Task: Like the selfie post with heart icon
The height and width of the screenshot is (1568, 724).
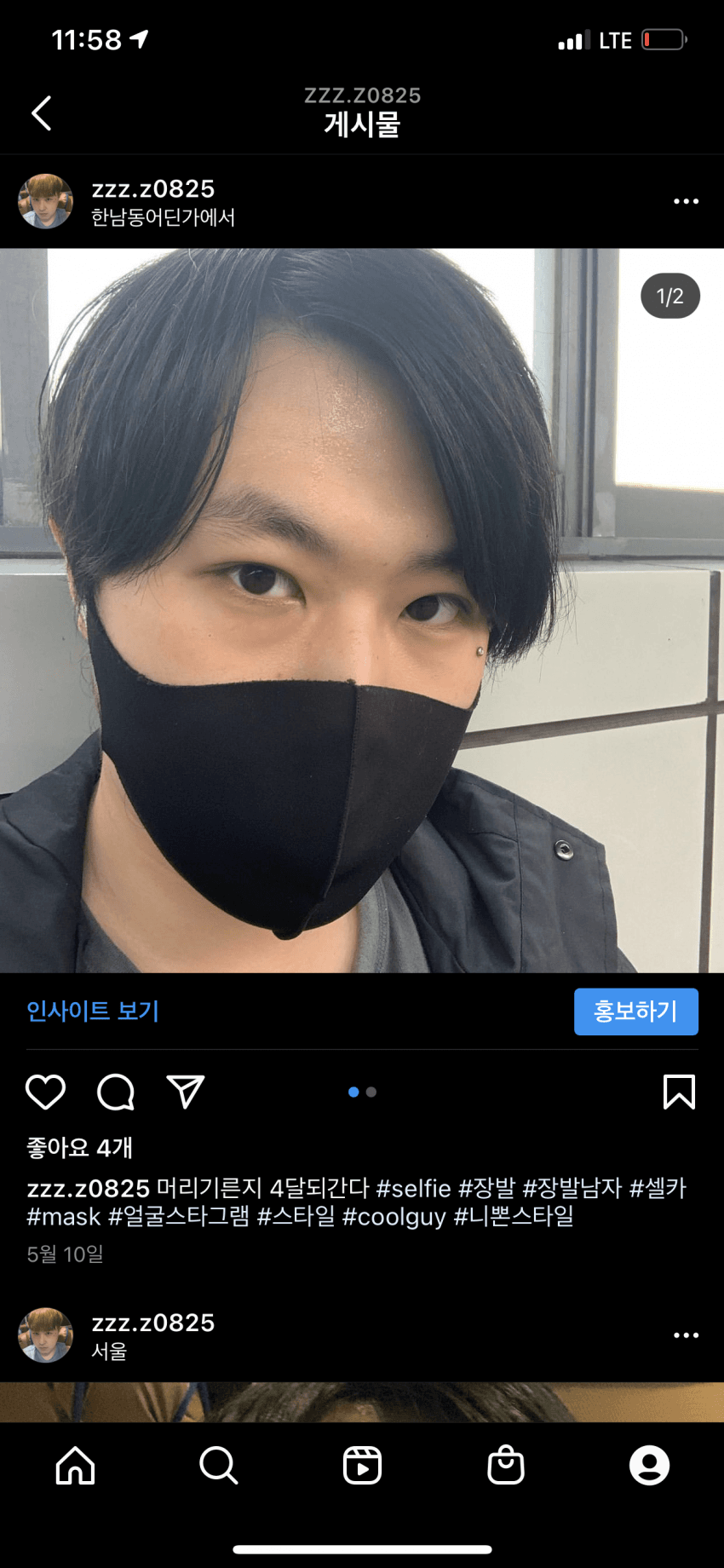Action: [46, 1092]
